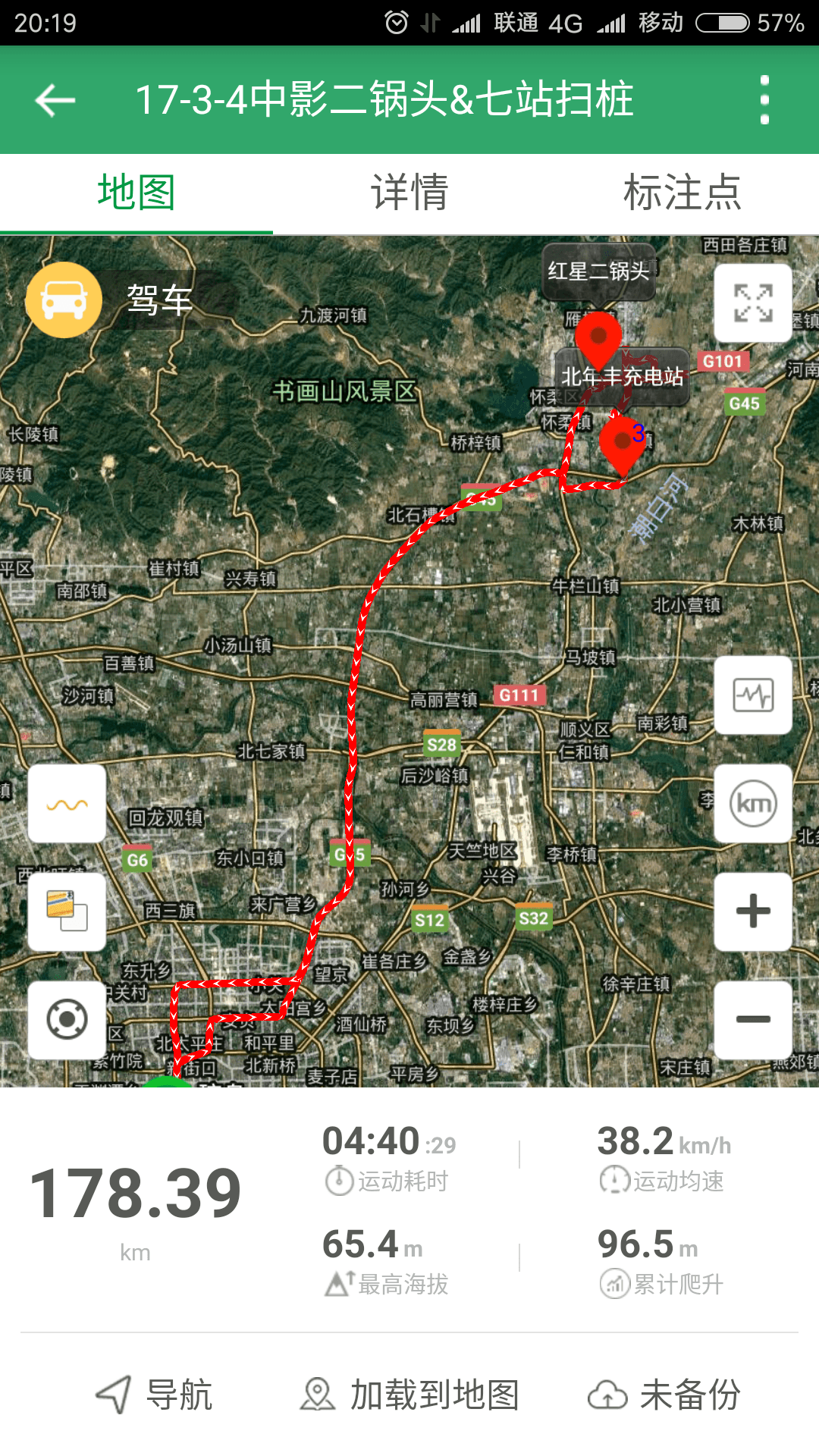Tap the 驾车 driving mode icon

point(64,300)
